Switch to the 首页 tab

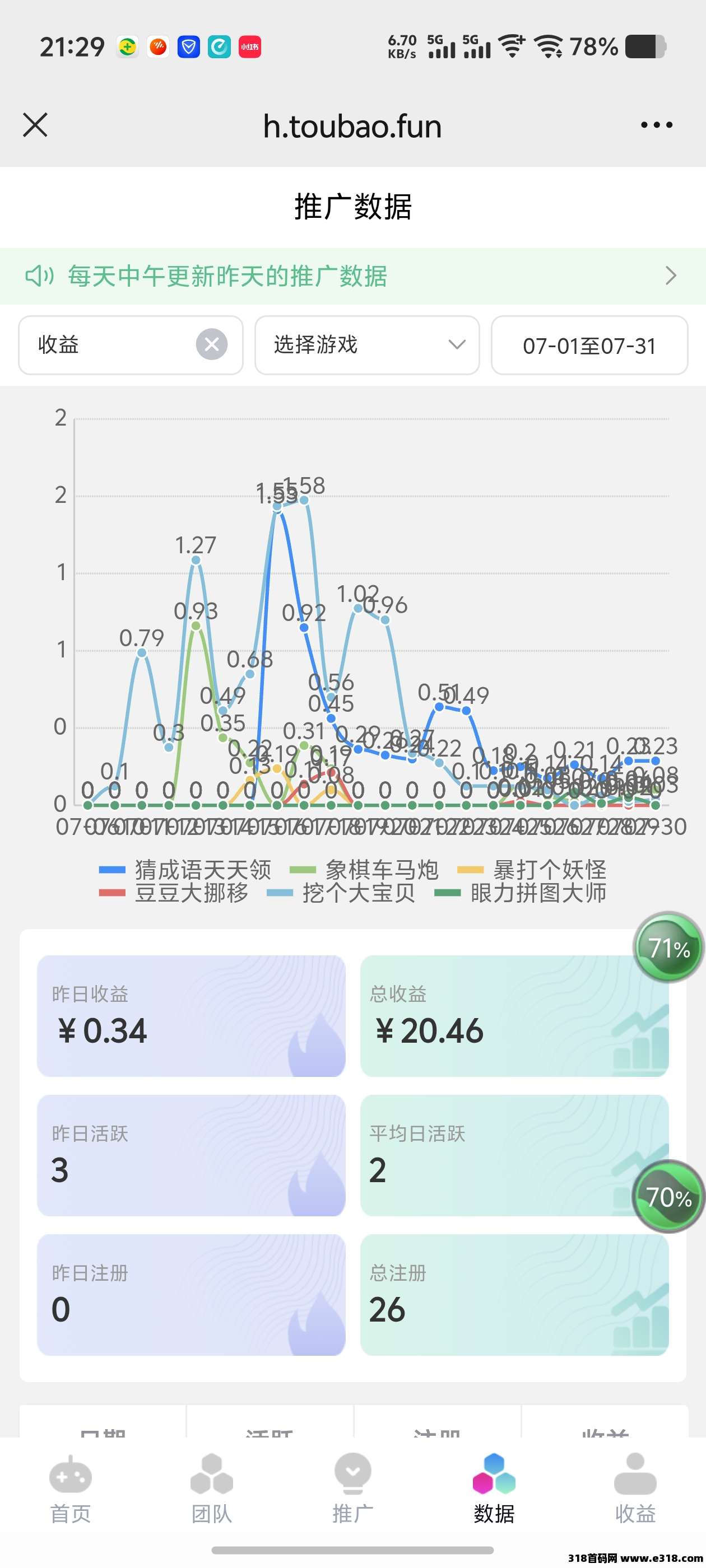71,1490
